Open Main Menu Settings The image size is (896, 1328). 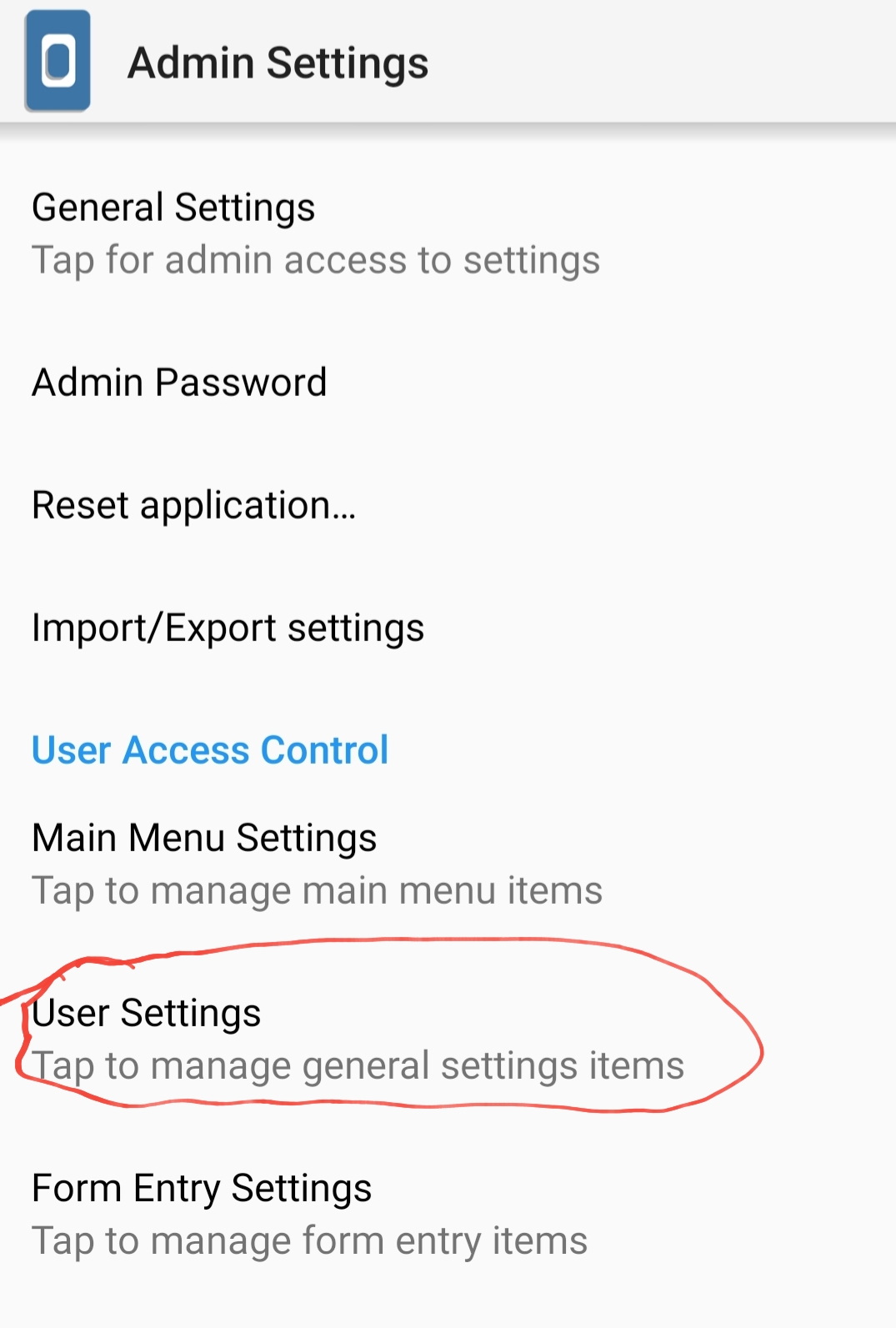pyautogui.click(x=317, y=864)
